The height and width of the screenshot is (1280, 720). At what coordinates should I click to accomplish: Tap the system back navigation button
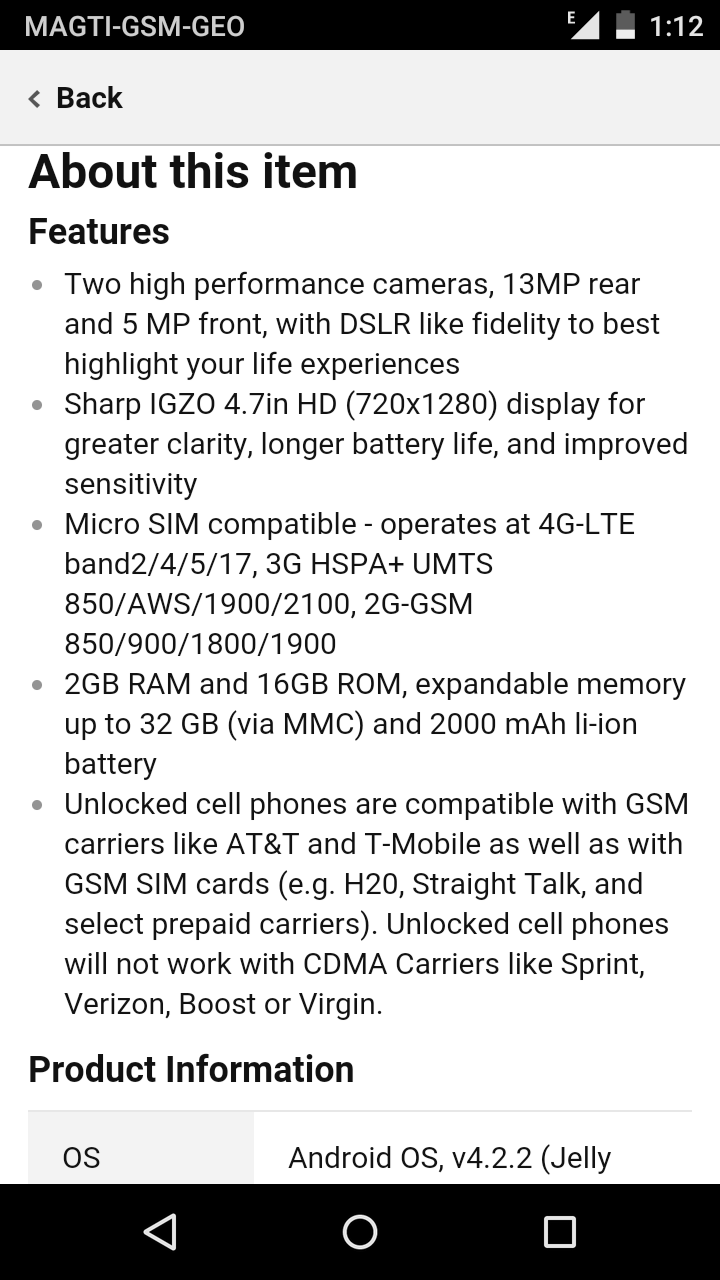click(160, 1232)
